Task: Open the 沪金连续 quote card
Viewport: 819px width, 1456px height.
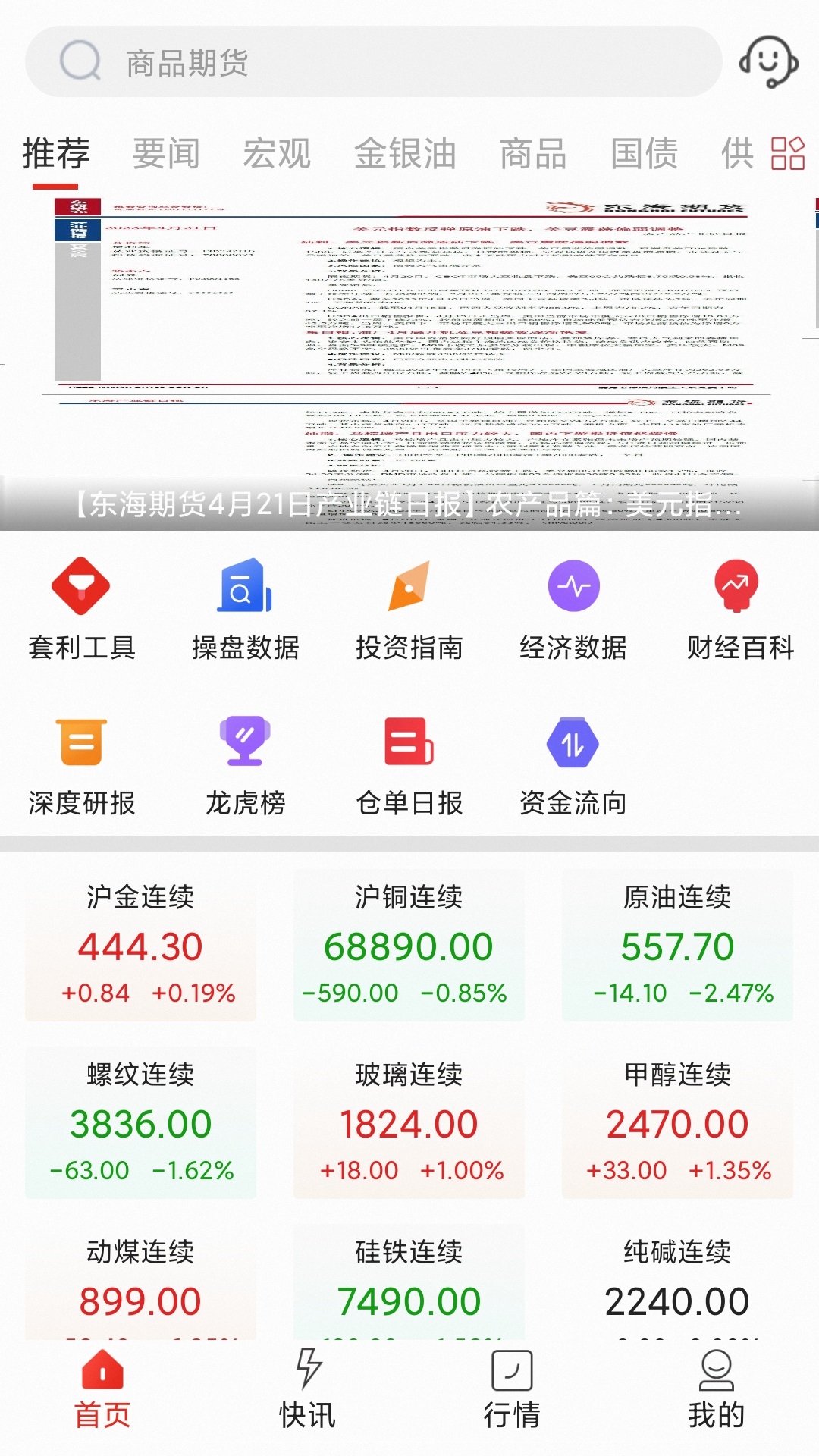Action: point(140,945)
